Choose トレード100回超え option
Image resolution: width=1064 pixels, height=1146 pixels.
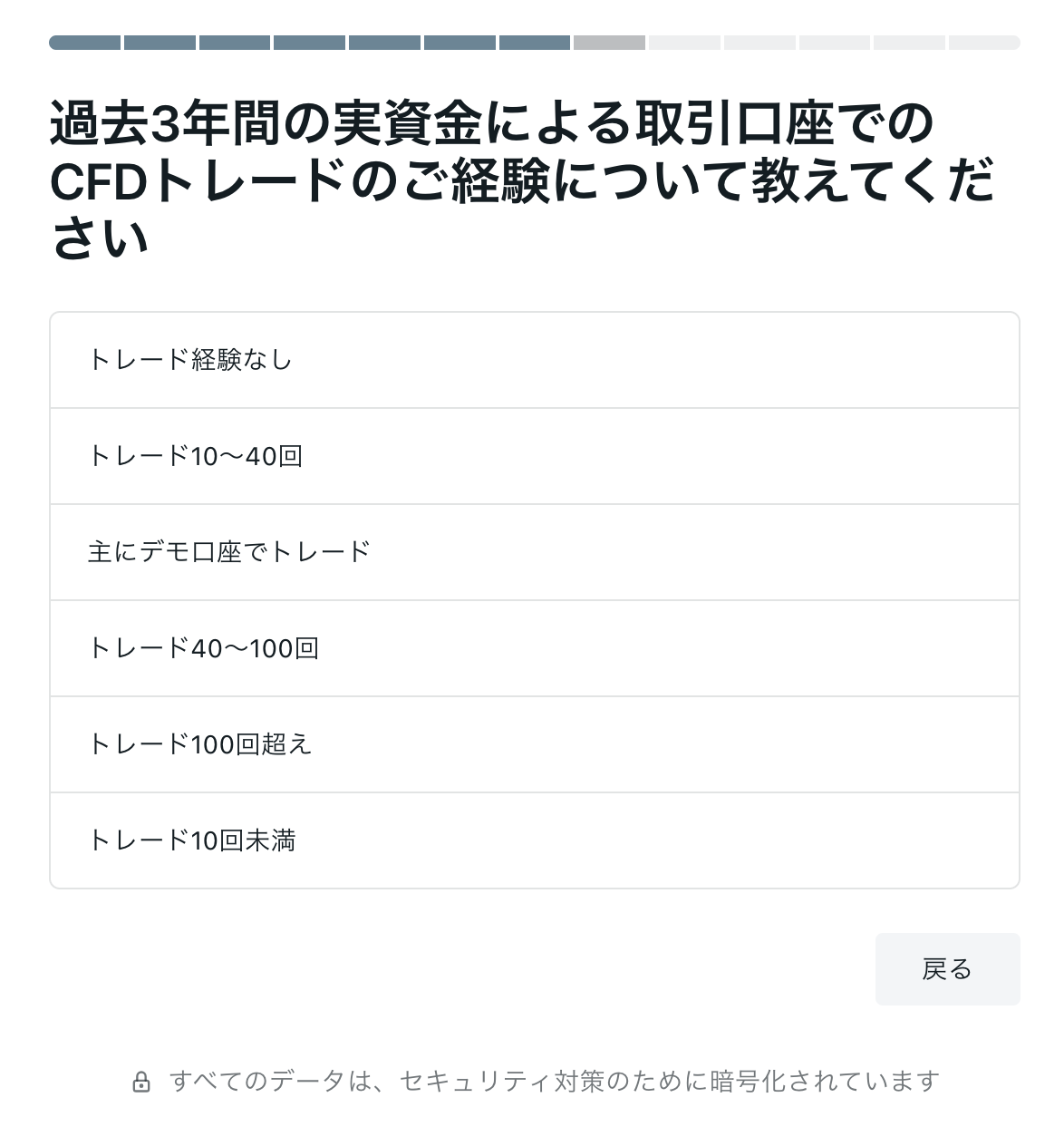click(x=535, y=744)
